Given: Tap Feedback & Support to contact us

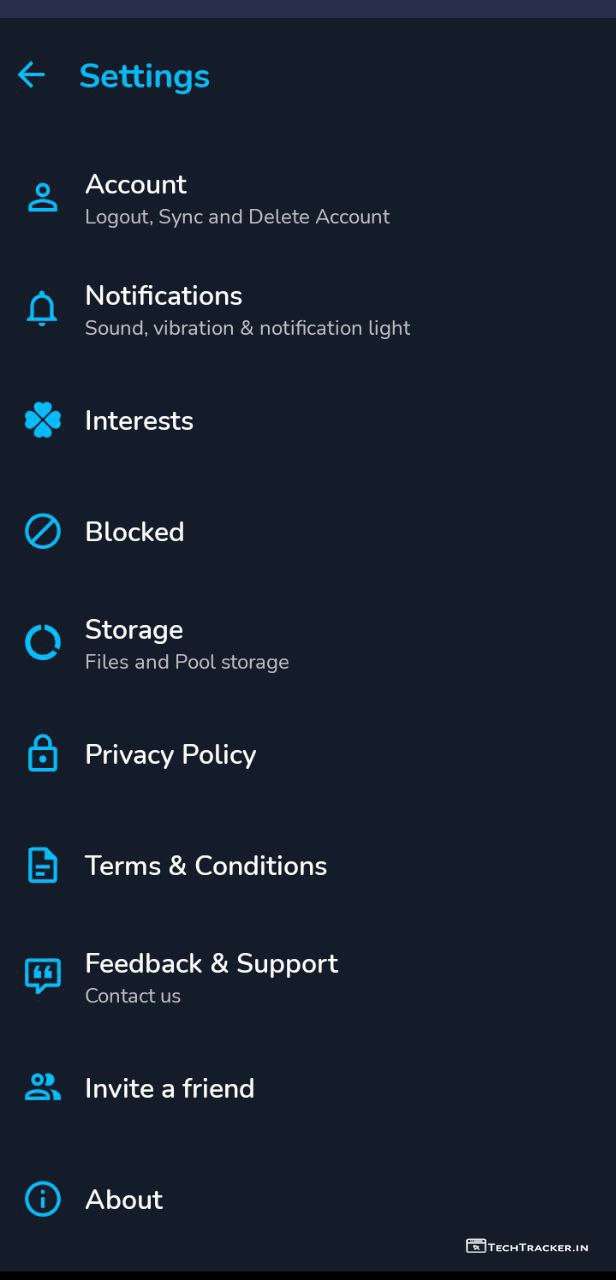Looking at the screenshot, I should 211,977.
